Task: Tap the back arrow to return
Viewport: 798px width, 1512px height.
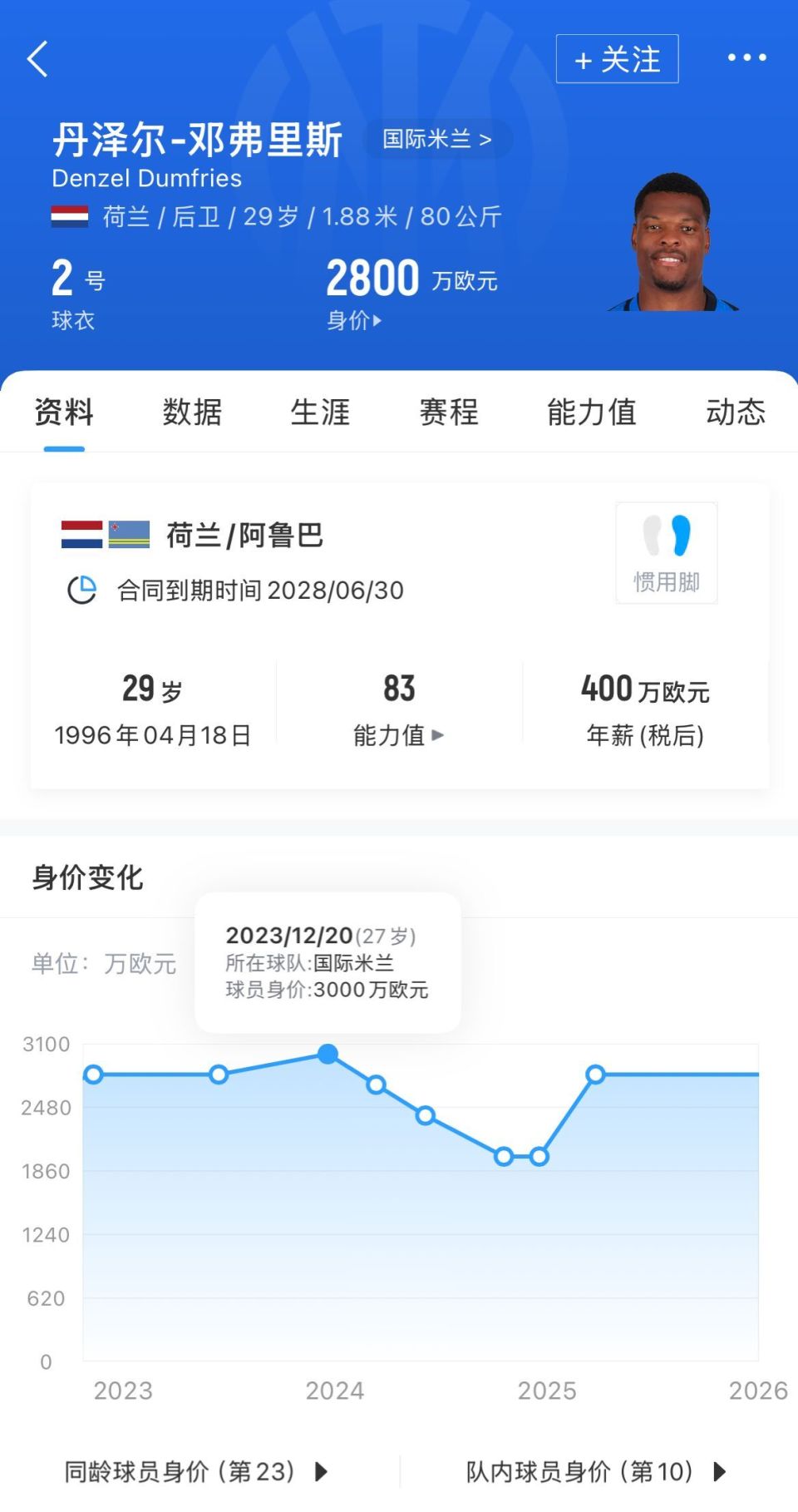Action: [x=38, y=59]
